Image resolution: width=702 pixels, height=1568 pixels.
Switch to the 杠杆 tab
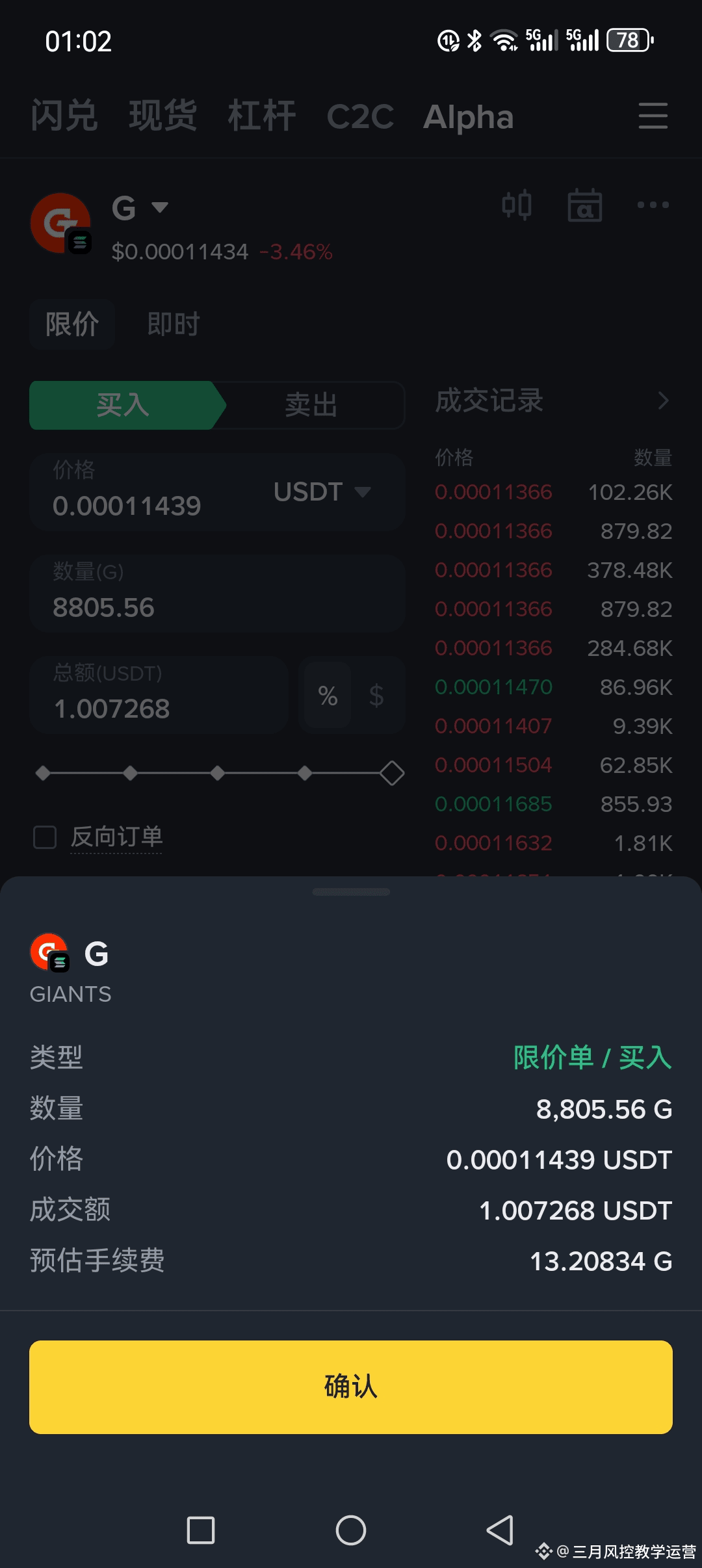[x=261, y=116]
